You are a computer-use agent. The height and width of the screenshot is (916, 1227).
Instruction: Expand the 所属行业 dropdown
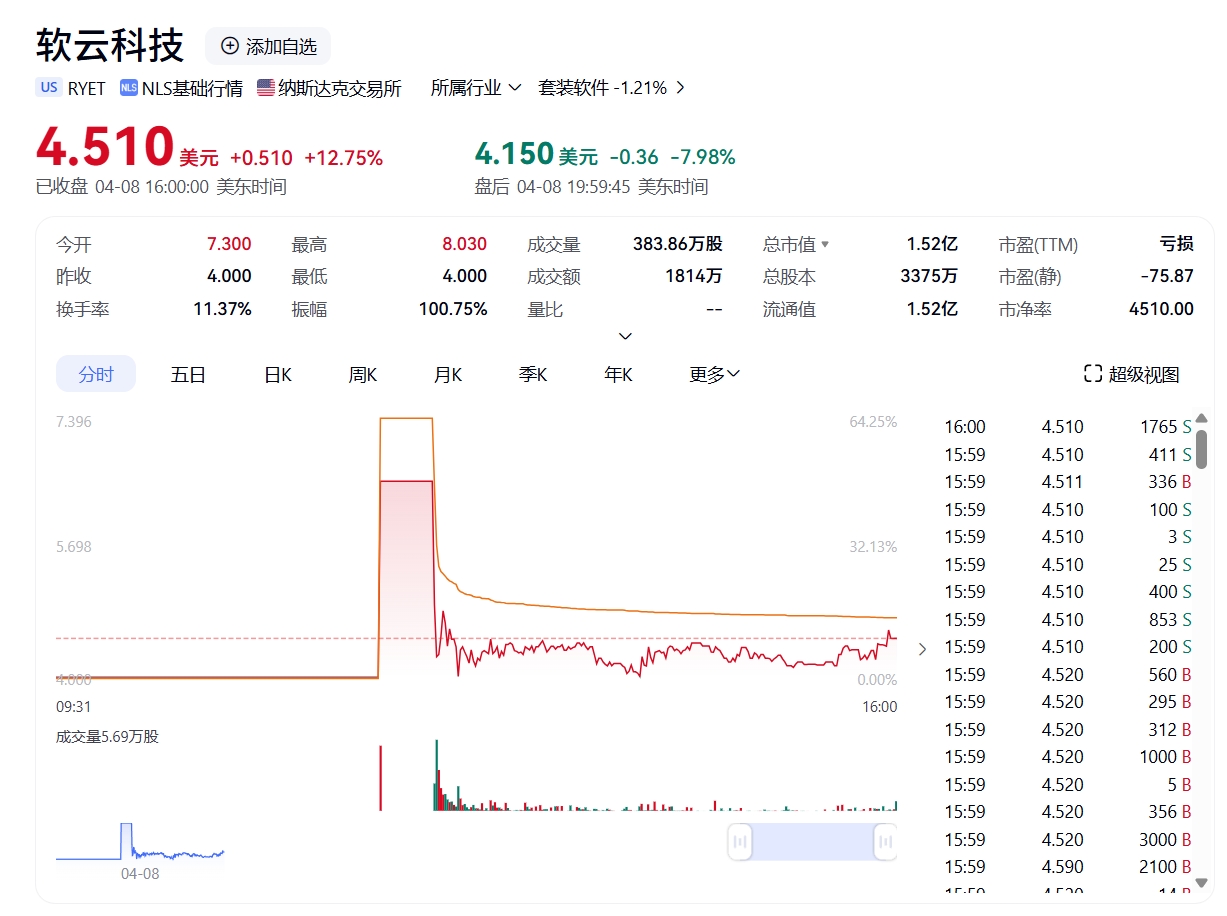pyautogui.click(x=476, y=88)
